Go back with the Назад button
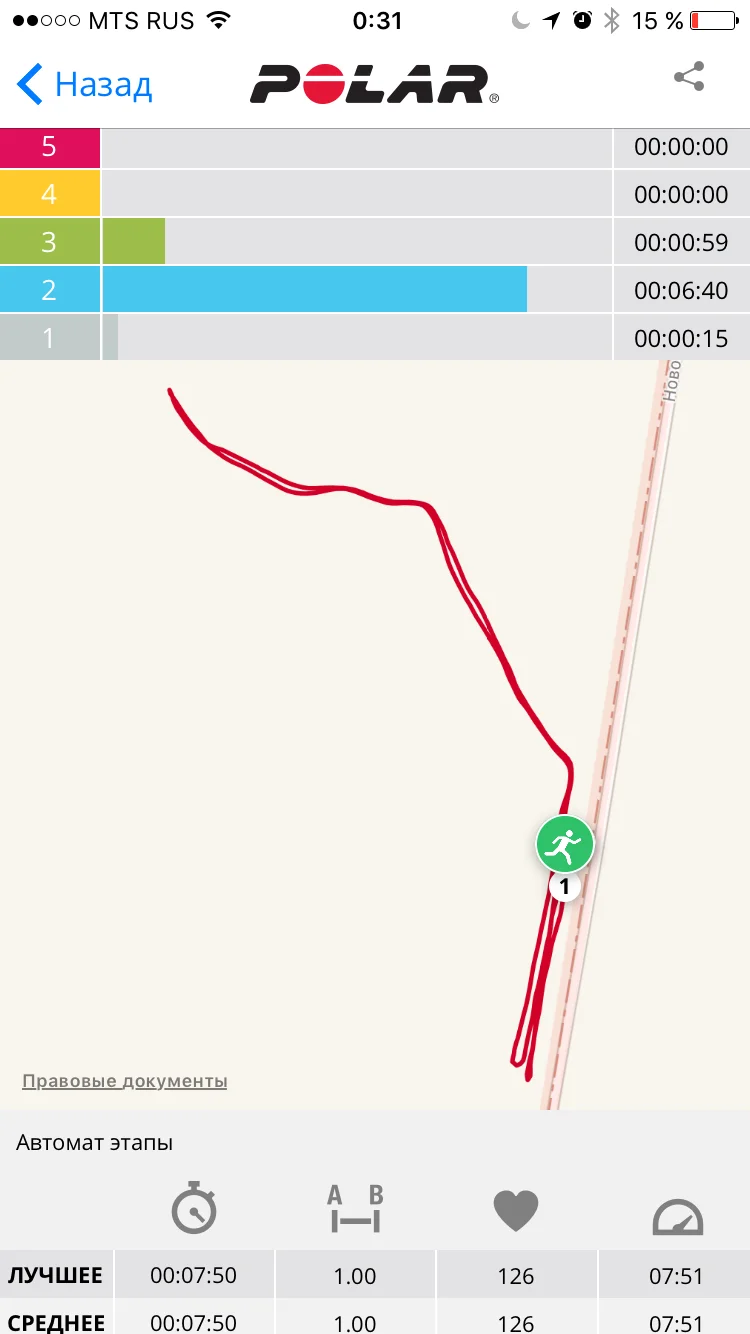Screen dimensions: 750x1334 pyautogui.click(x=85, y=85)
